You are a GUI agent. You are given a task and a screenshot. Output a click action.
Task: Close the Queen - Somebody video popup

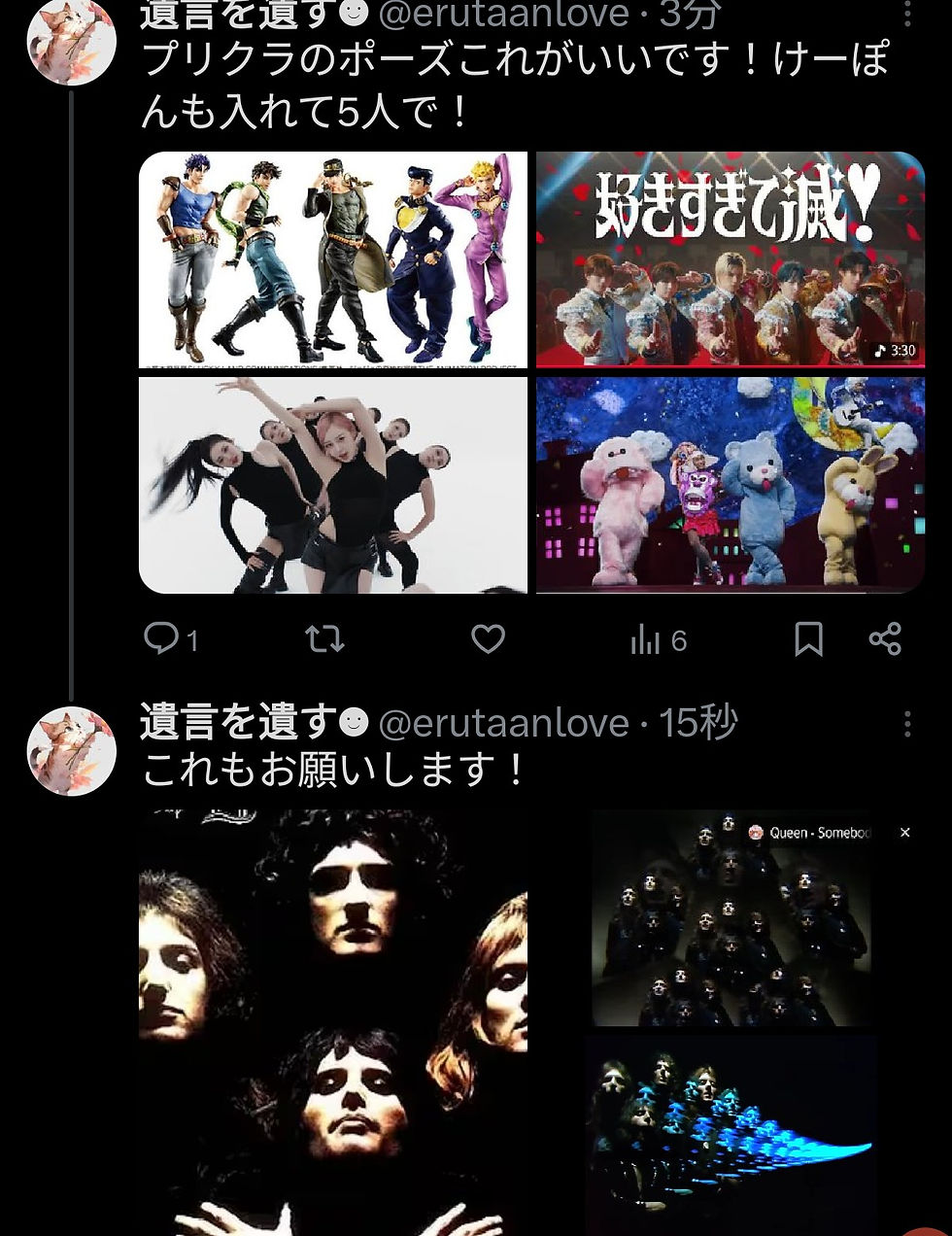(x=904, y=833)
